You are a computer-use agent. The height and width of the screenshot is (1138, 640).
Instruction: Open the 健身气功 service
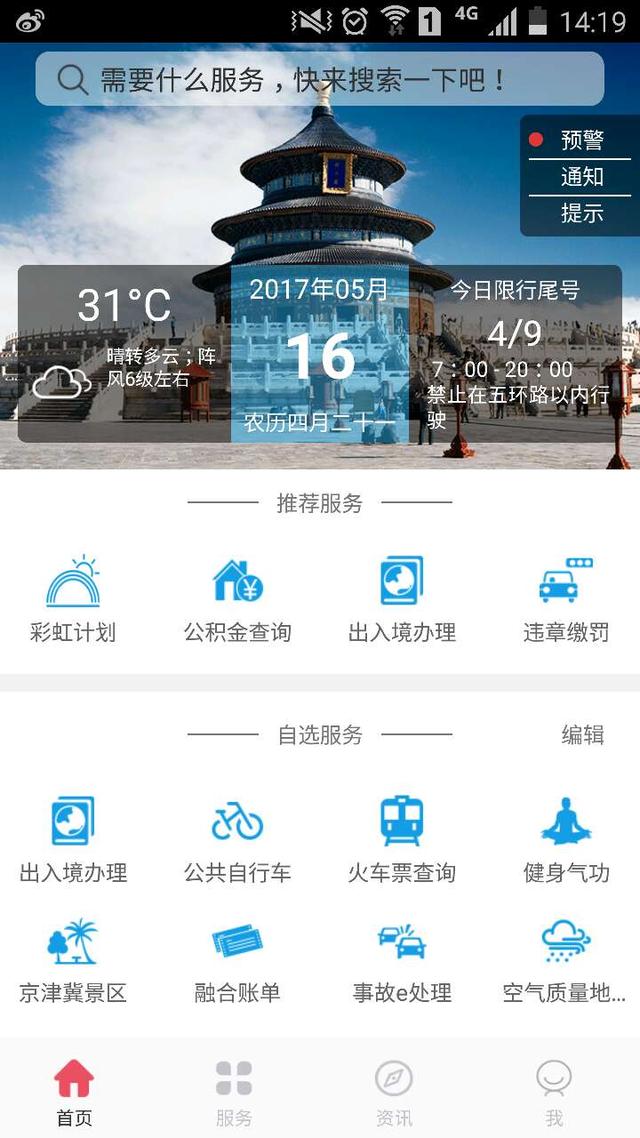(x=566, y=839)
